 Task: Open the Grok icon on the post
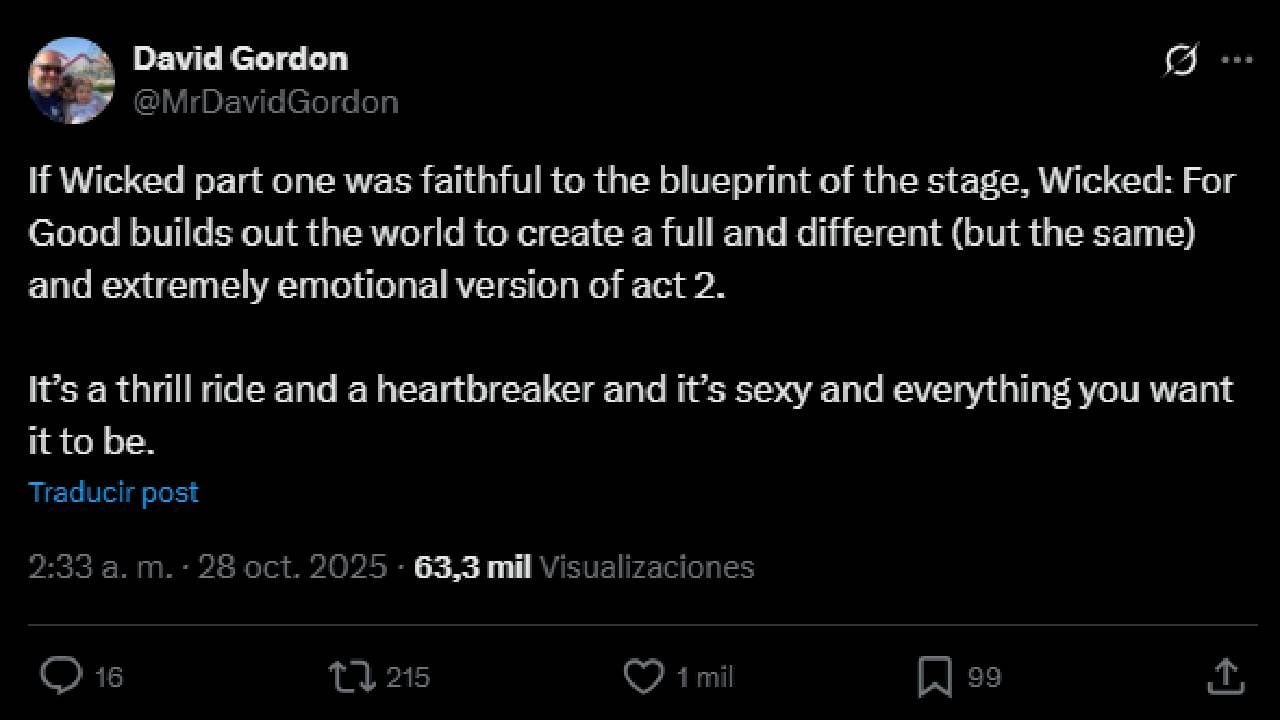tap(1181, 61)
